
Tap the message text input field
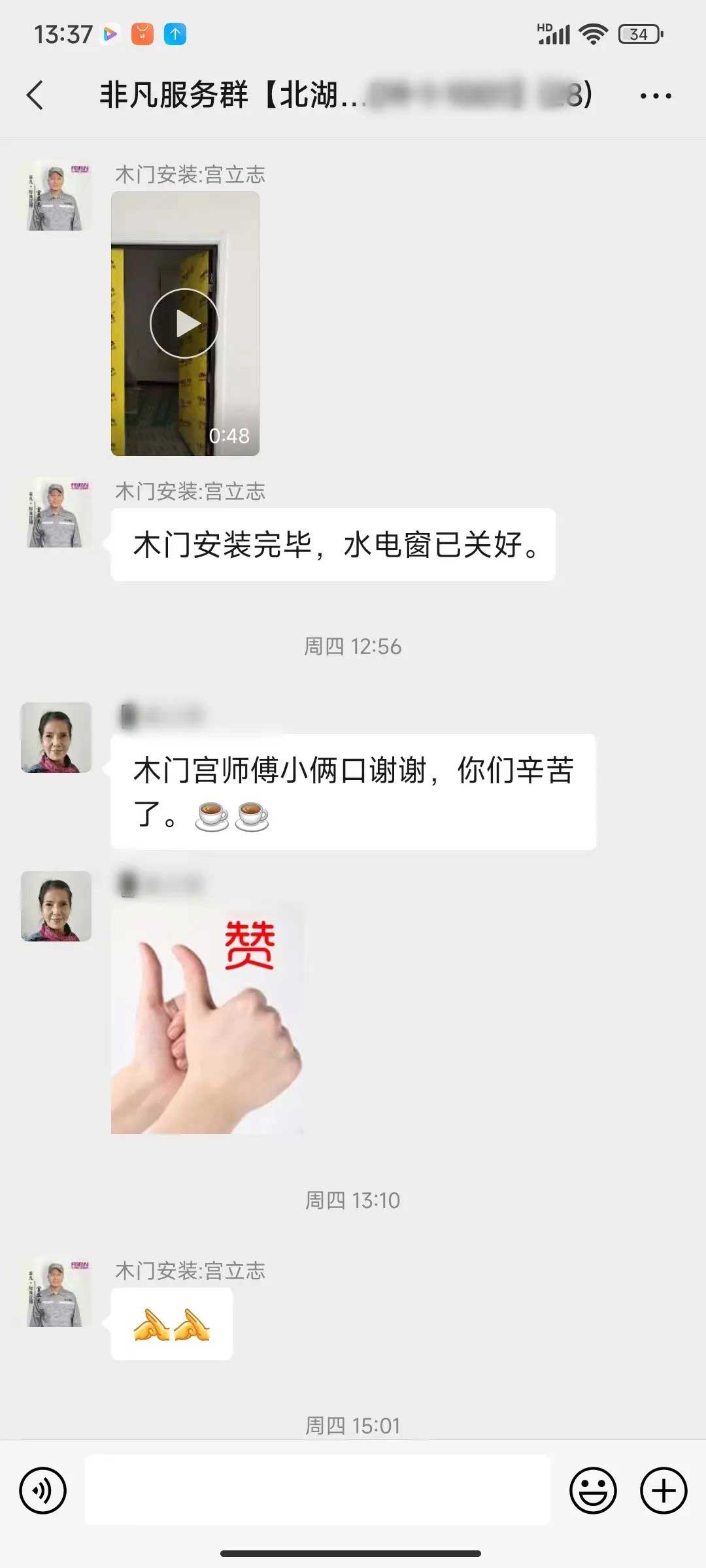tap(318, 1490)
